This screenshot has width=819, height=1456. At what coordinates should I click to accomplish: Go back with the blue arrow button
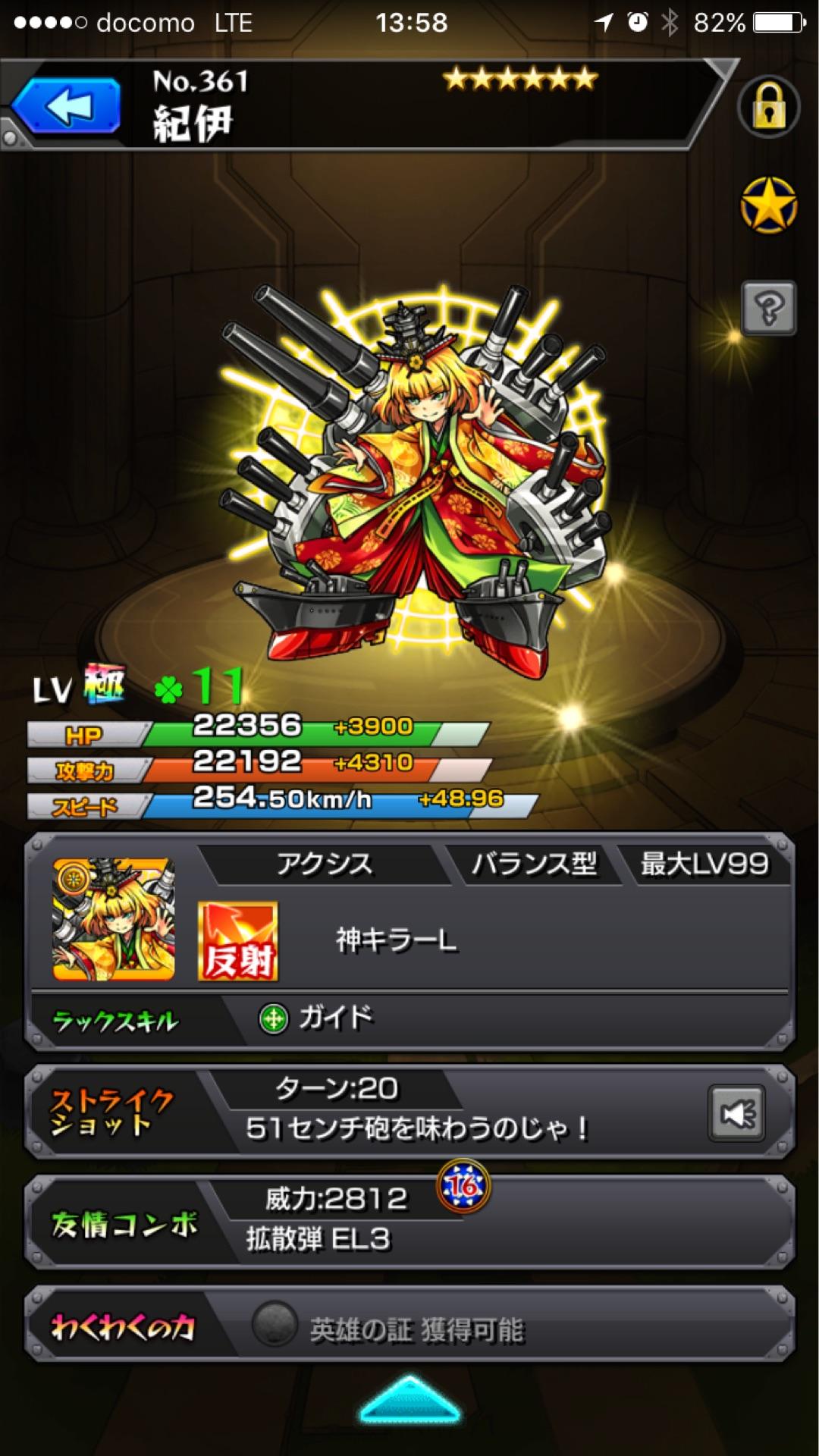(67, 106)
